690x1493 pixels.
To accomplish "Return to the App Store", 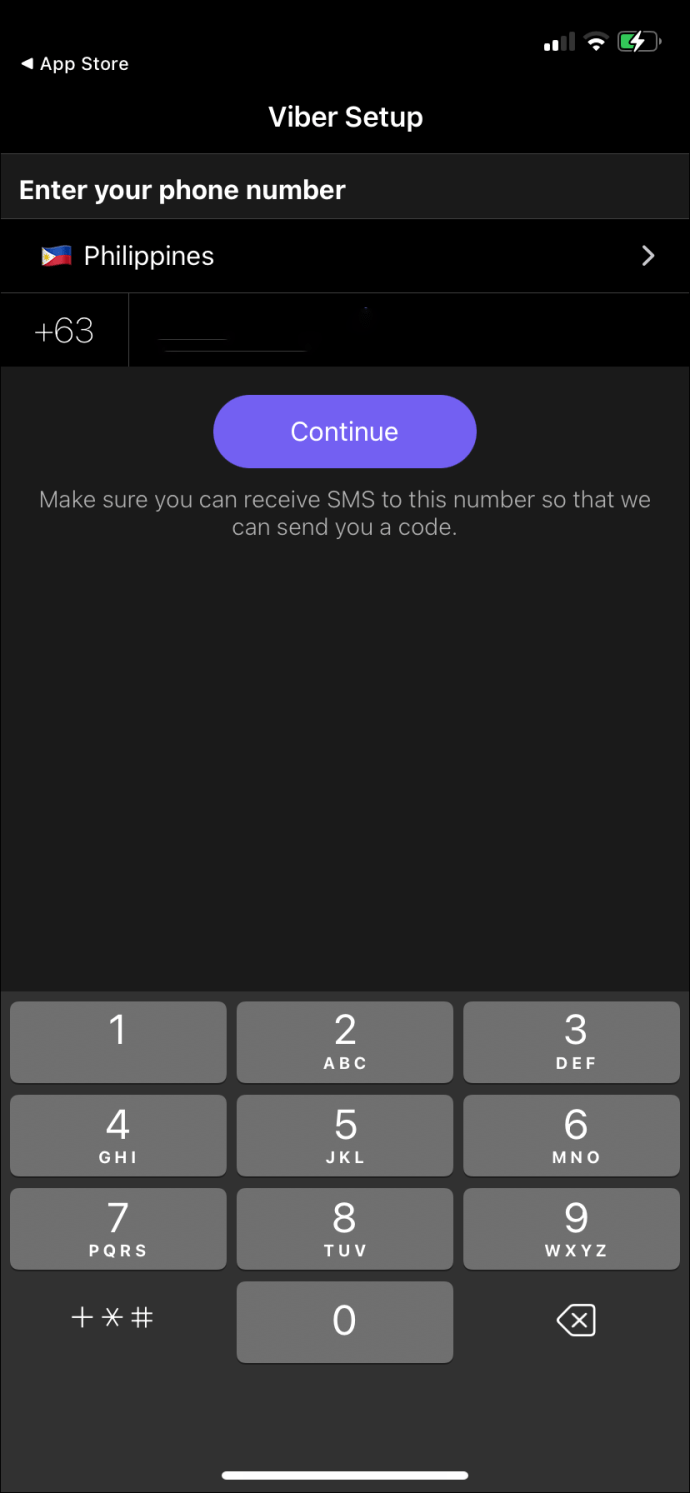I will (75, 64).
